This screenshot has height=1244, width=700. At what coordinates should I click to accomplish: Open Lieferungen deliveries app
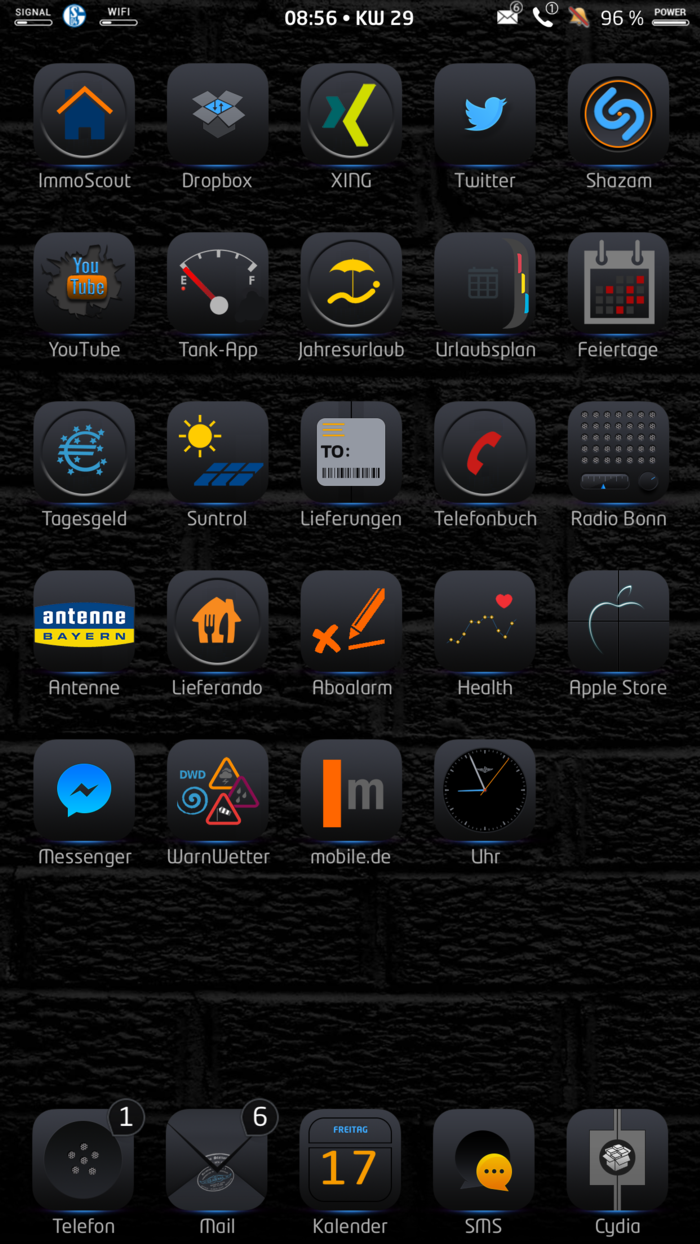(351, 452)
